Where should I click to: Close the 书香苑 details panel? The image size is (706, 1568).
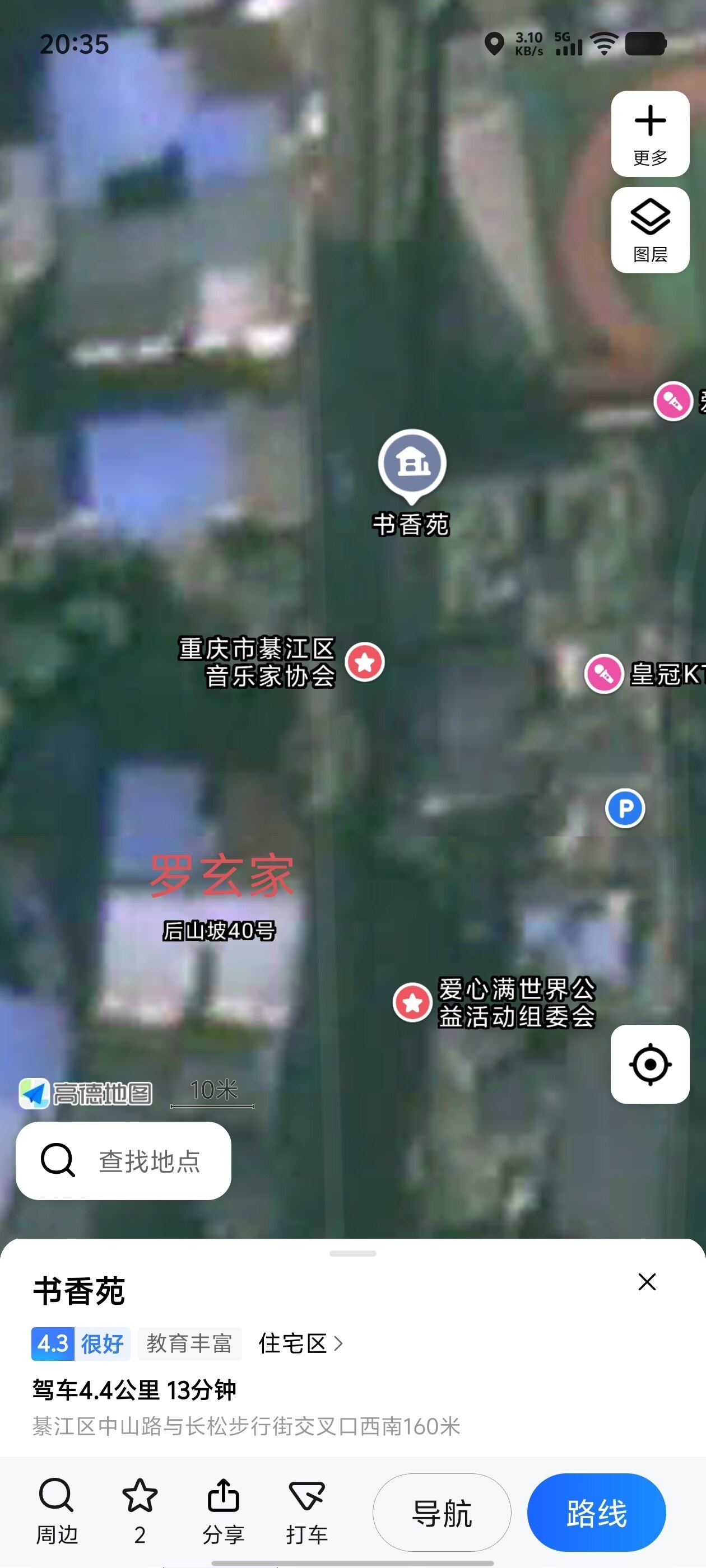(x=647, y=1281)
